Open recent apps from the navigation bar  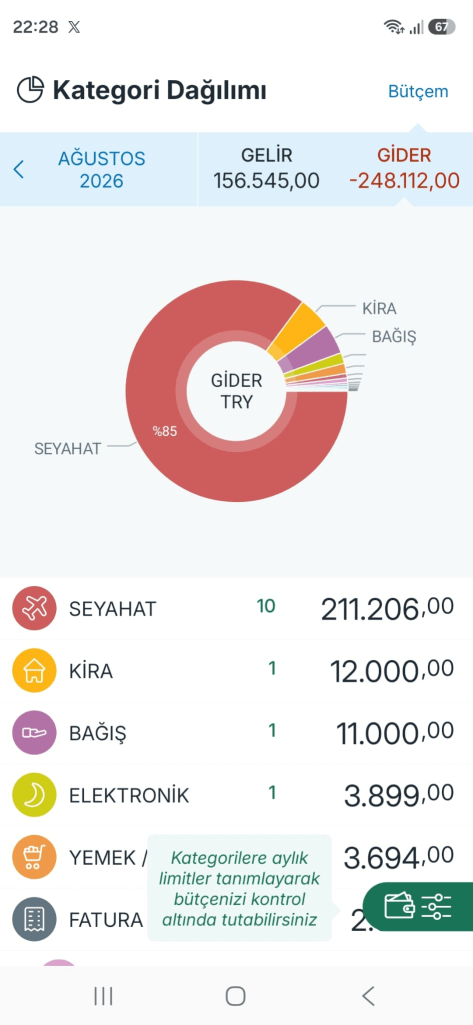coord(103,996)
